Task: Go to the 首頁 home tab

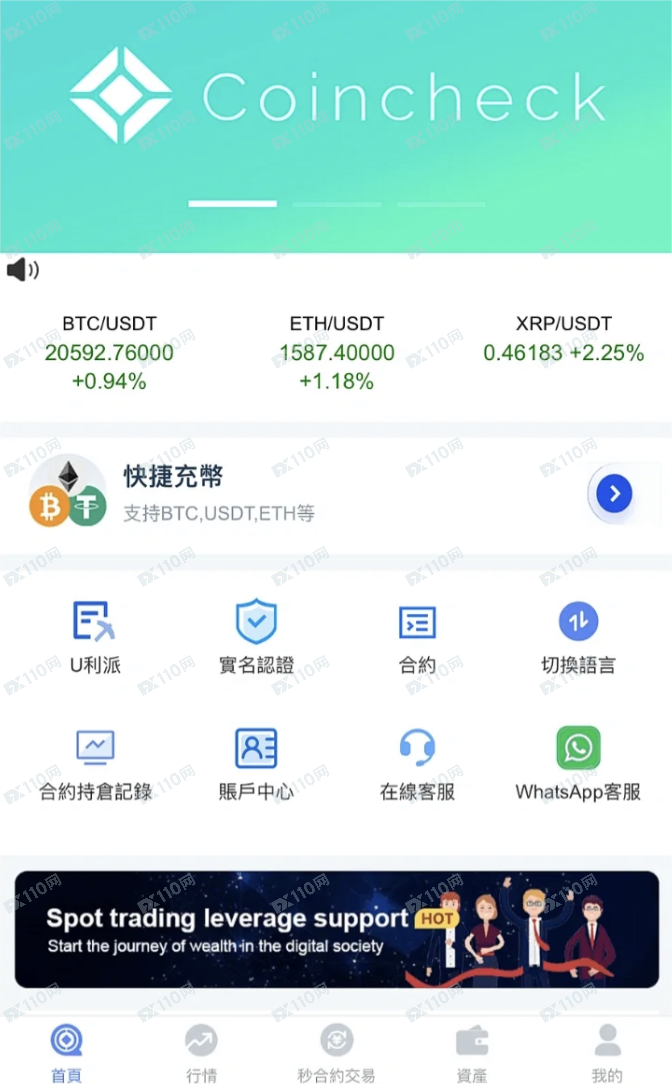Action: pos(67,1053)
